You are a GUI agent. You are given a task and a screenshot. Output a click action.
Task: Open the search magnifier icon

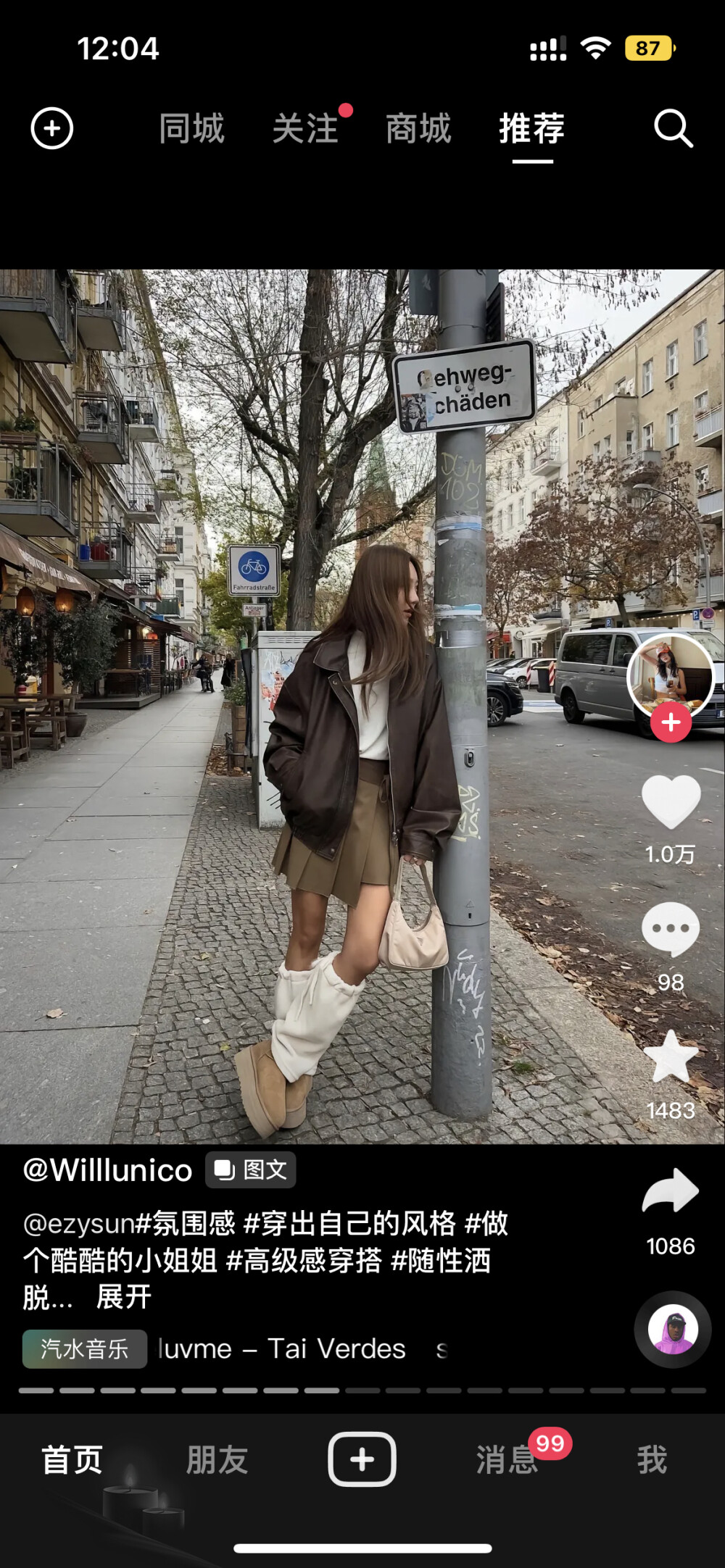(673, 129)
